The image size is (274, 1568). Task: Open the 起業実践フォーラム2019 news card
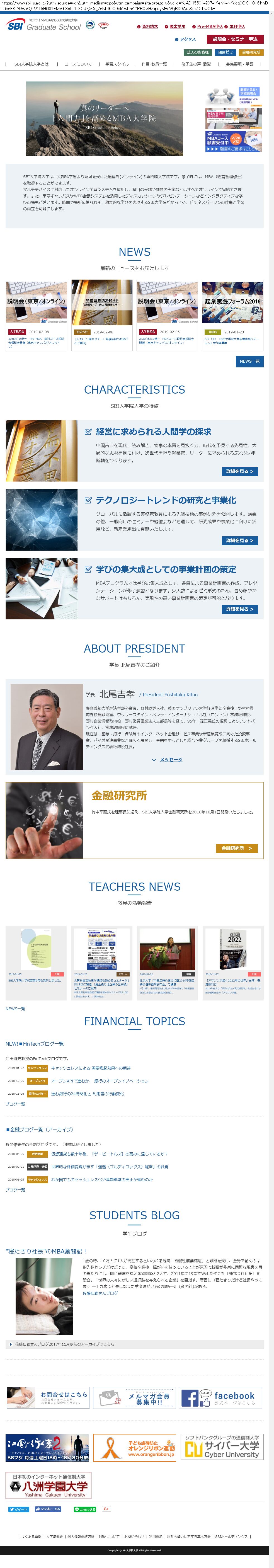point(232,315)
